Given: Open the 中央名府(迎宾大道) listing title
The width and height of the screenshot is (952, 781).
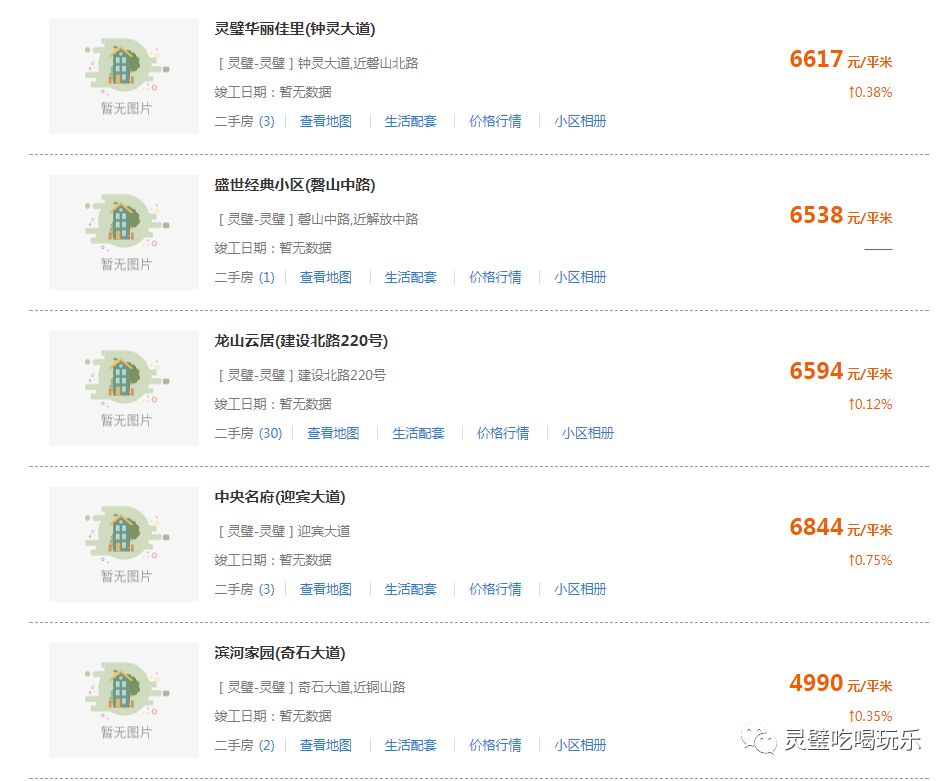Looking at the screenshot, I should [x=280, y=497].
